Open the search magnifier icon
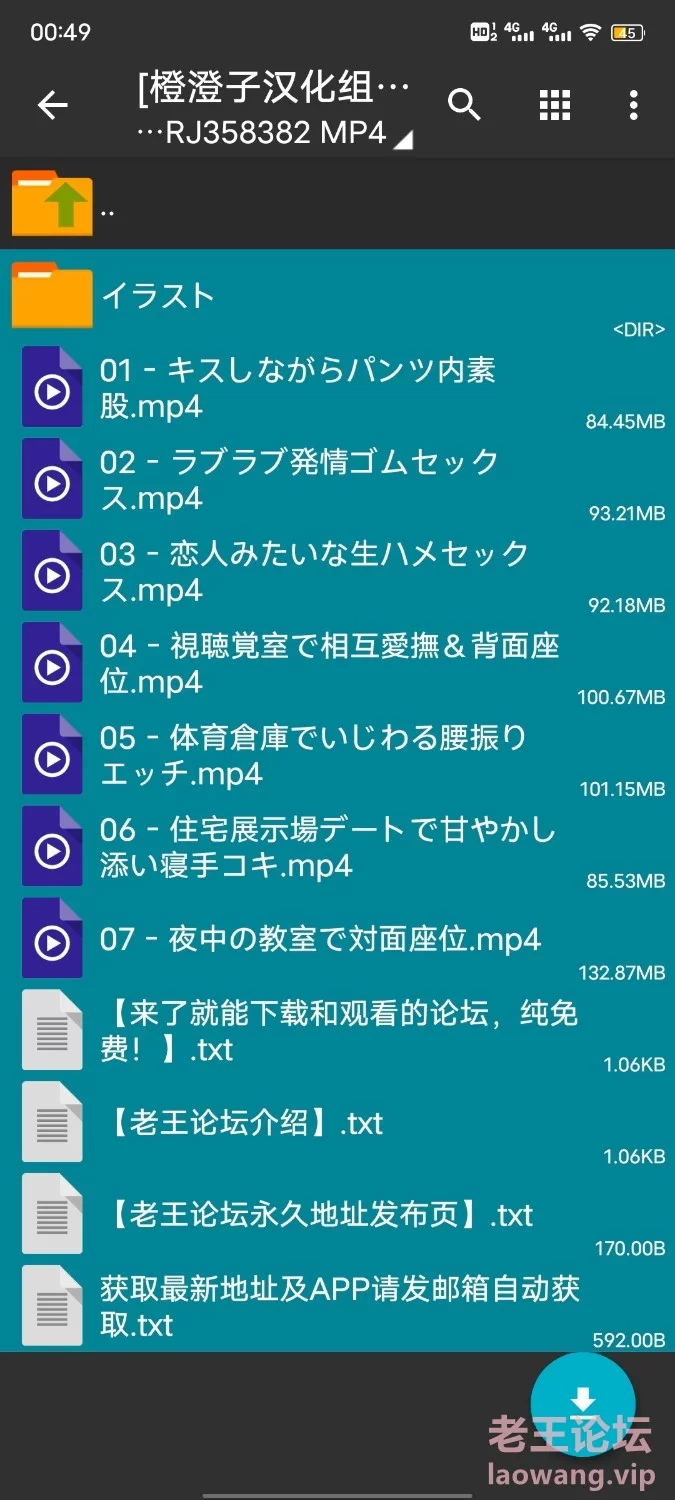Viewport: 675px width, 1500px height. coord(464,105)
